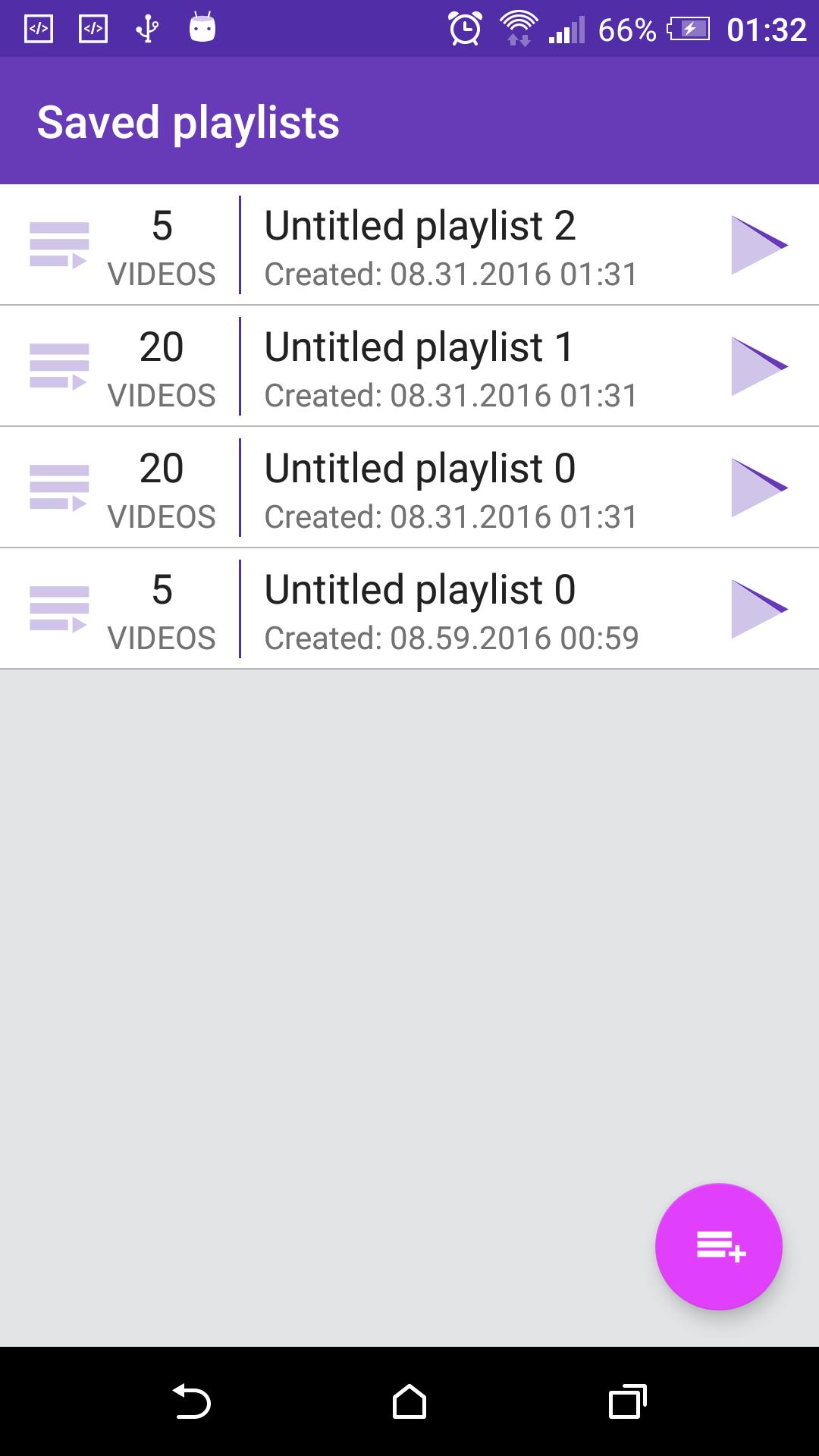The height and width of the screenshot is (1456, 819).
Task: Play the 20-video Untitled playlist 0
Action: click(759, 488)
